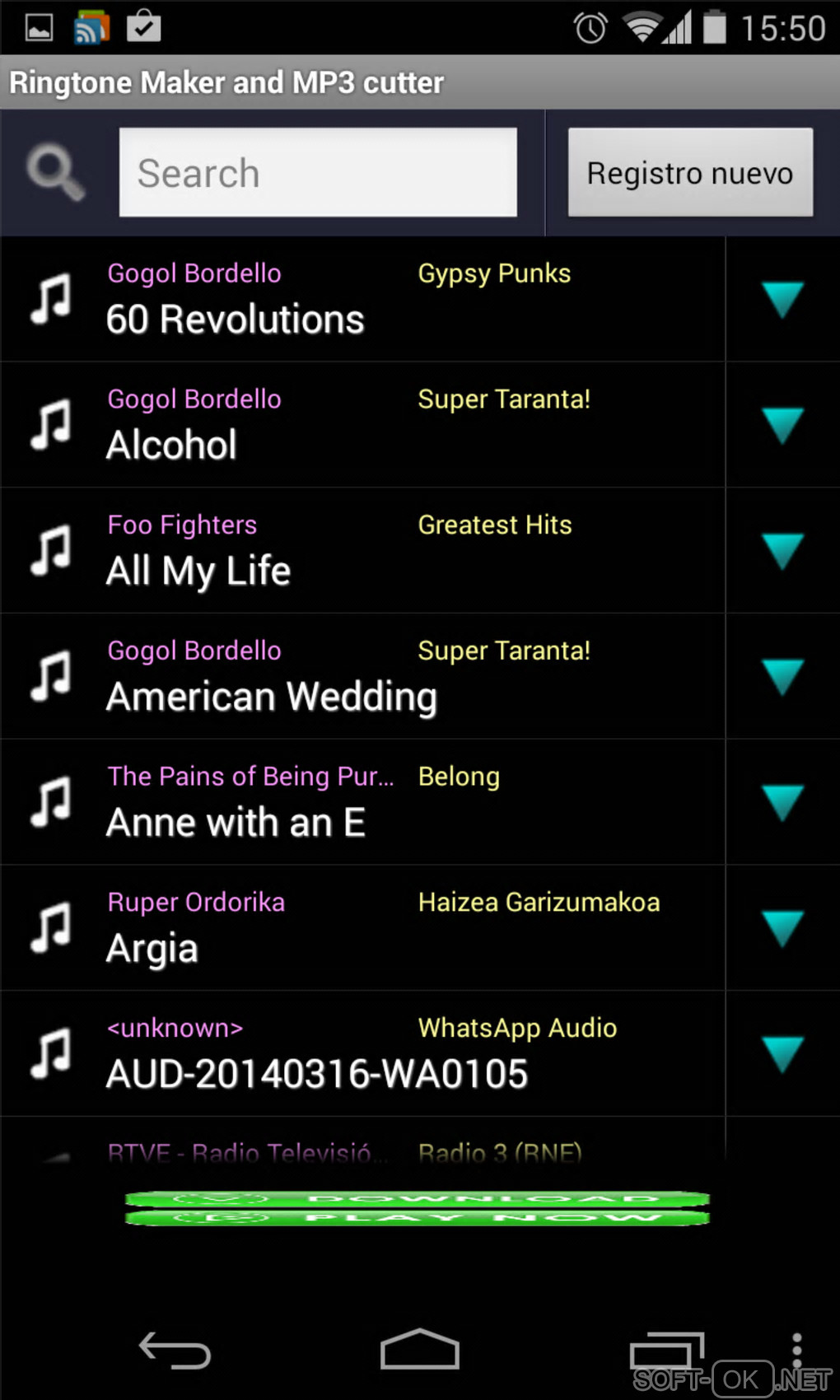Expand options for American Wedding
The height and width of the screenshot is (1400, 840).
click(782, 677)
